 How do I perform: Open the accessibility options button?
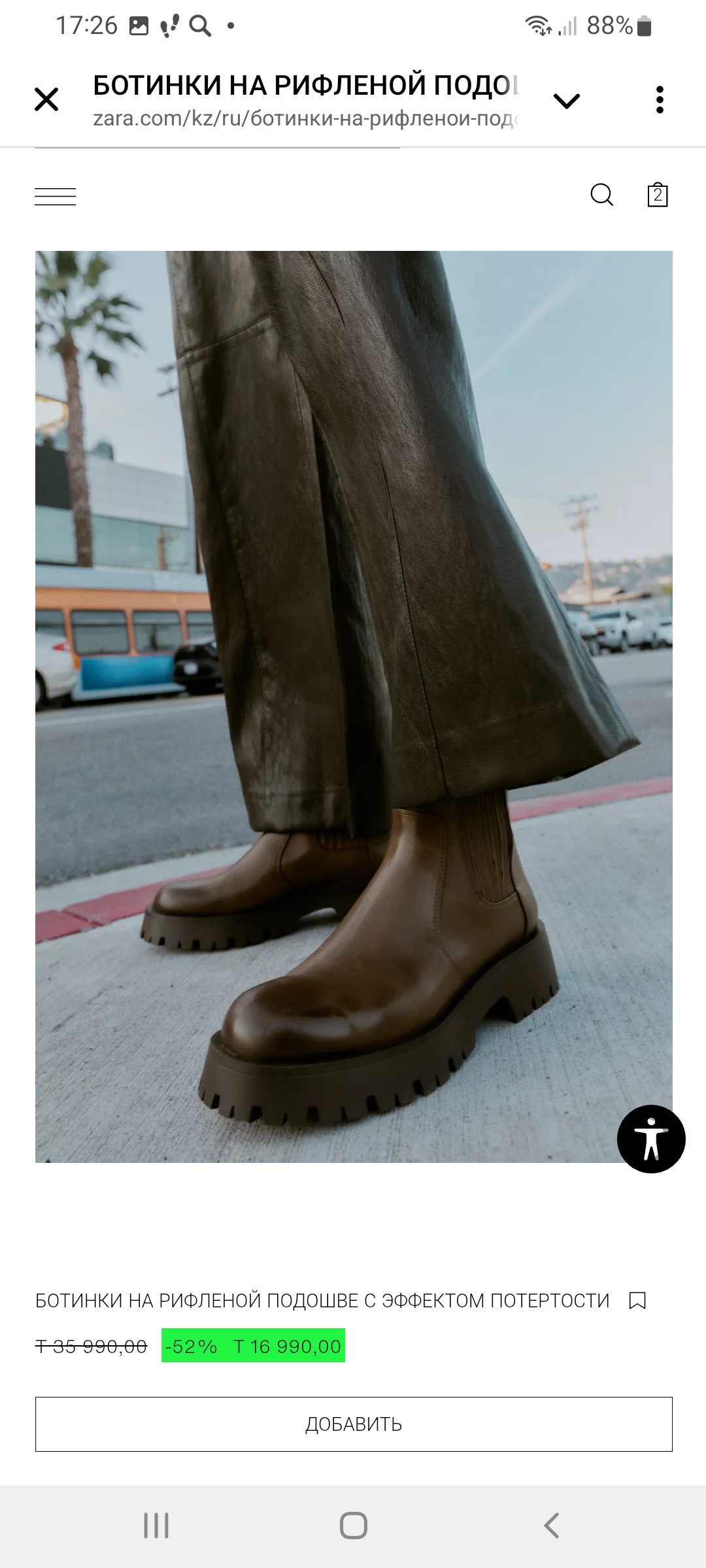point(650,1138)
